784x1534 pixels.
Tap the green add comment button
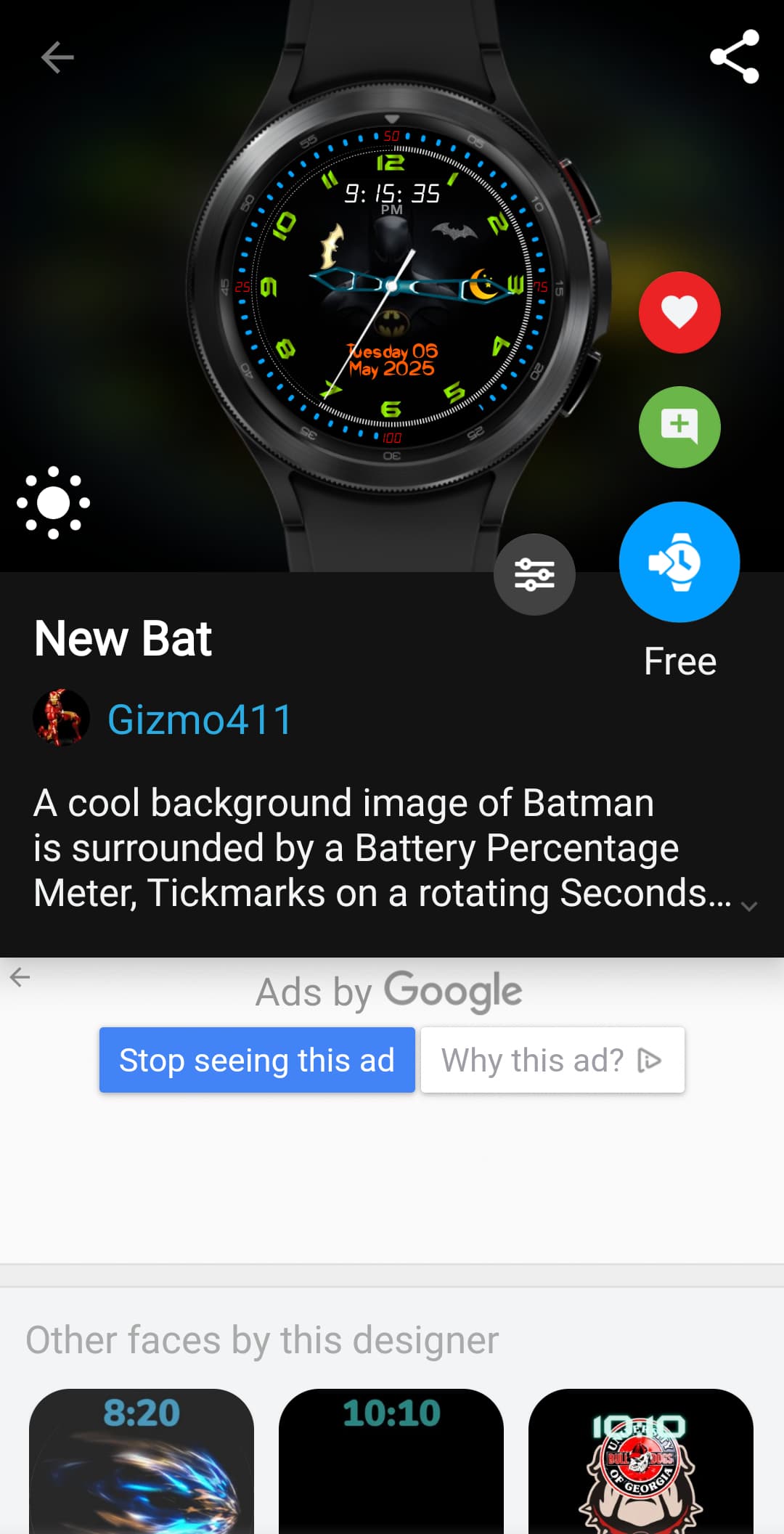pos(679,427)
